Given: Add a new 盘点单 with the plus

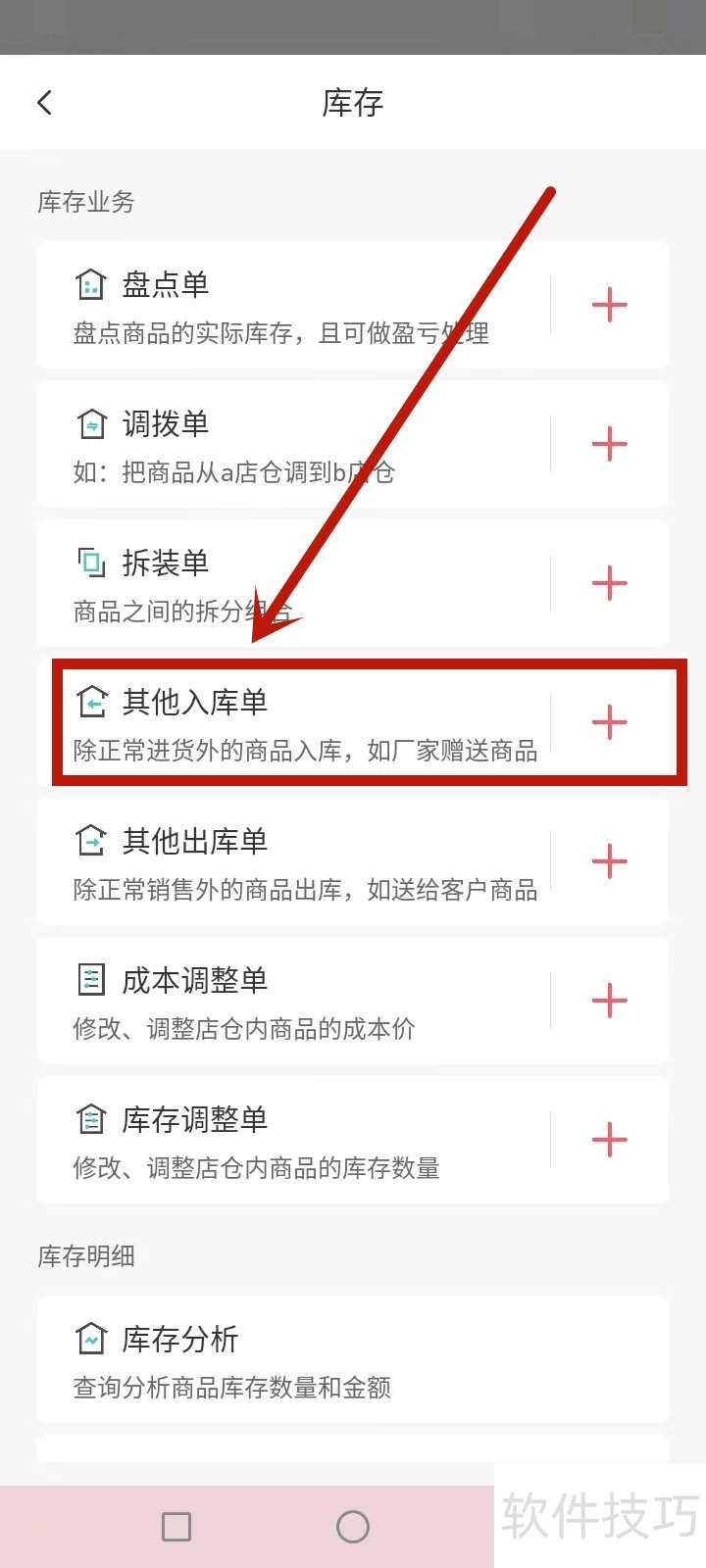Looking at the screenshot, I should [x=609, y=306].
